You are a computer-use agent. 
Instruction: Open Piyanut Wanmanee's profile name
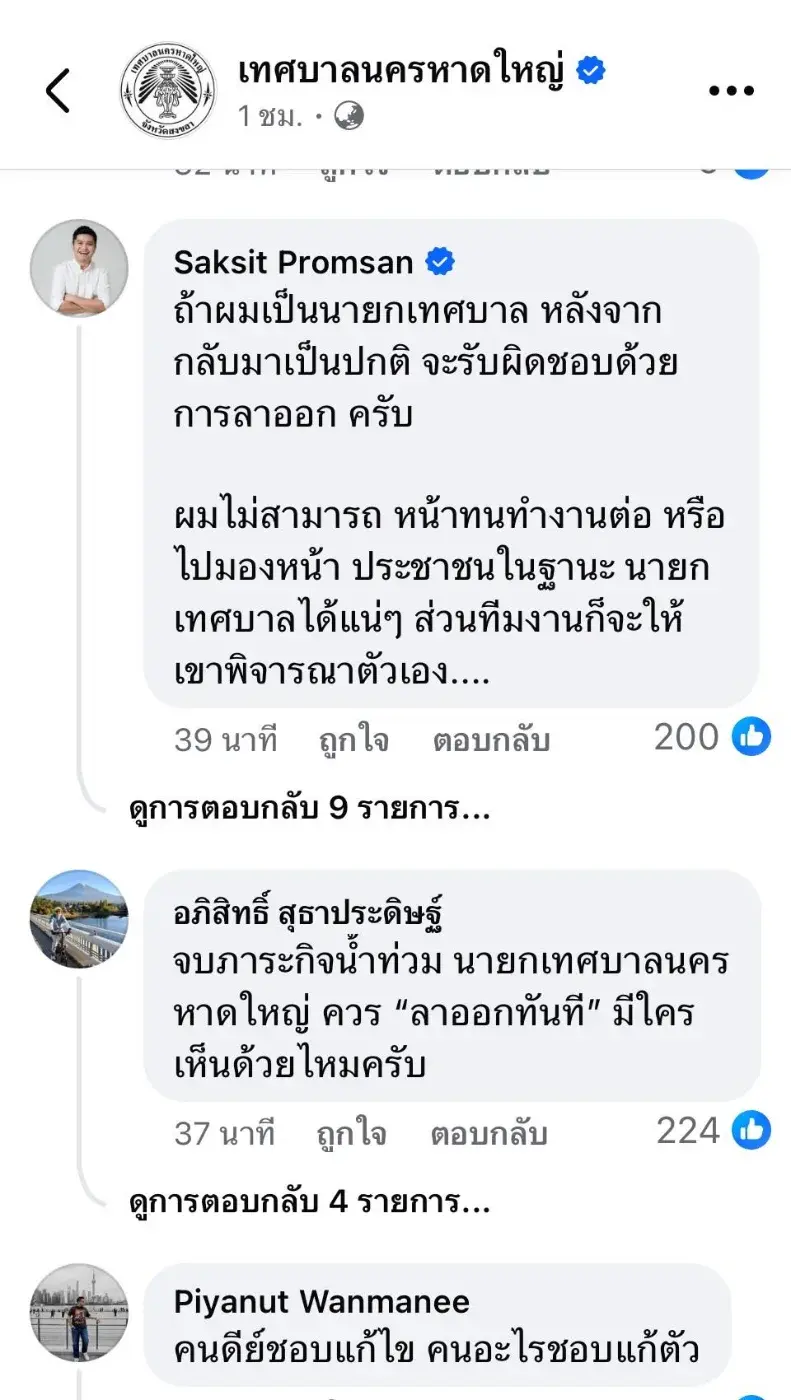pyautogui.click(x=321, y=1302)
